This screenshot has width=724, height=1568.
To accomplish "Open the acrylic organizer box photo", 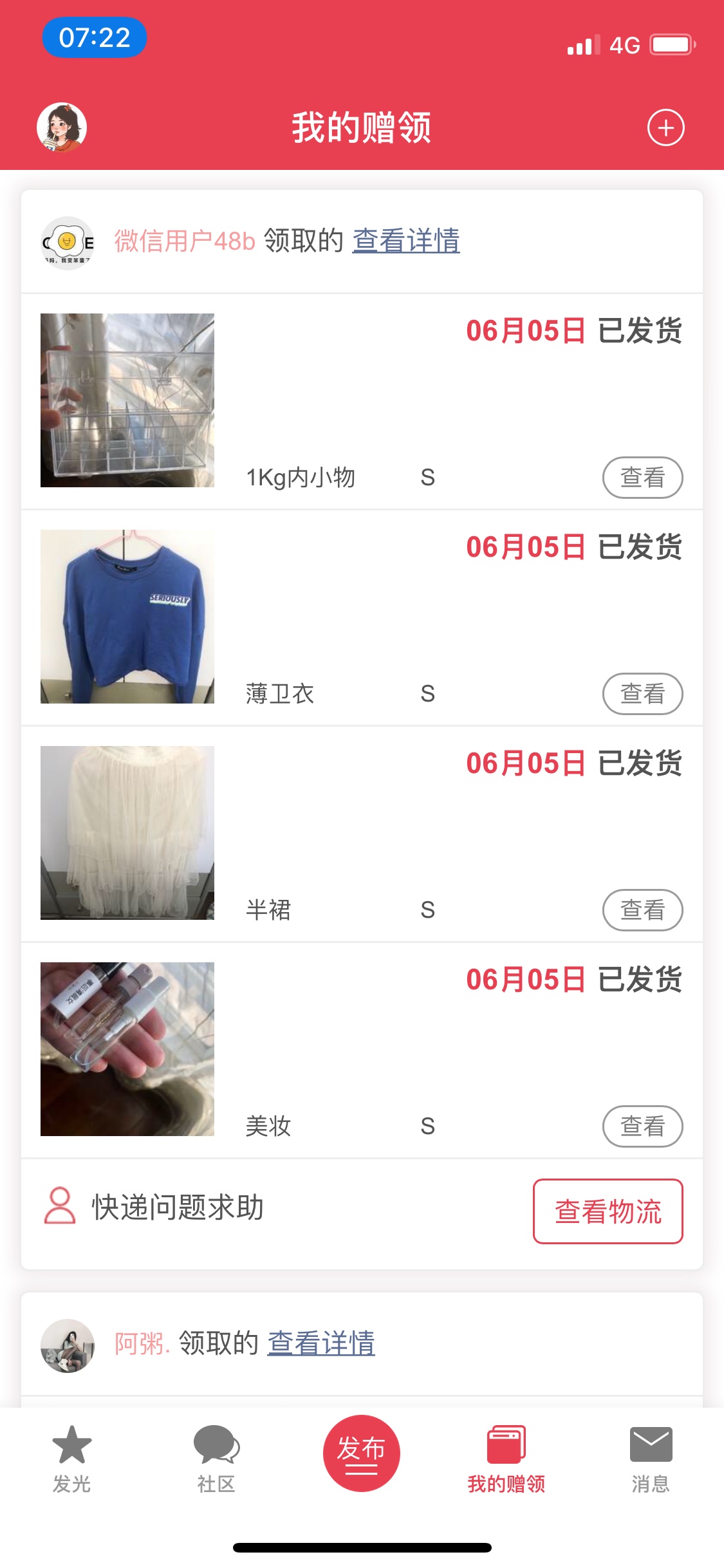I will 127,400.
